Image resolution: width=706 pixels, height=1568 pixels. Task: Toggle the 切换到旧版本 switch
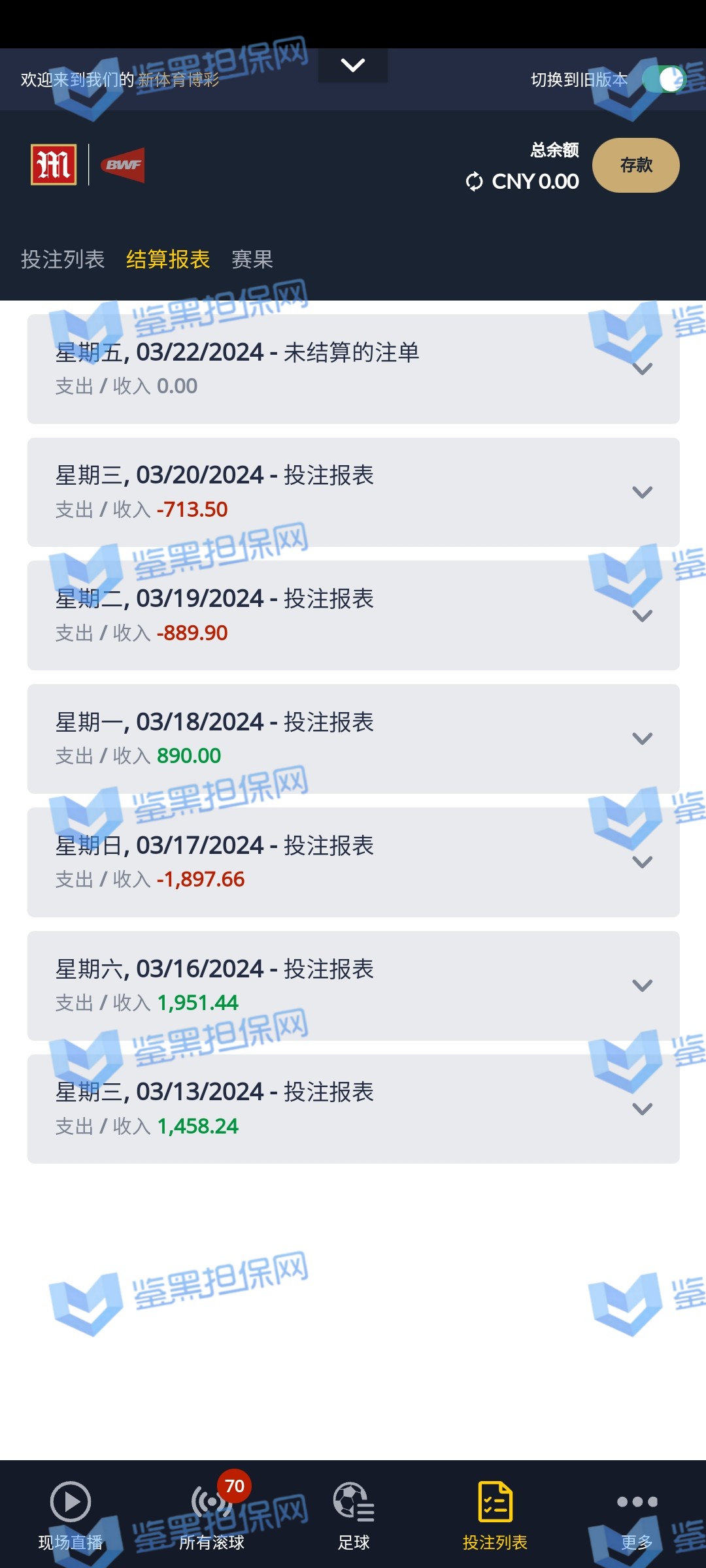663,80
